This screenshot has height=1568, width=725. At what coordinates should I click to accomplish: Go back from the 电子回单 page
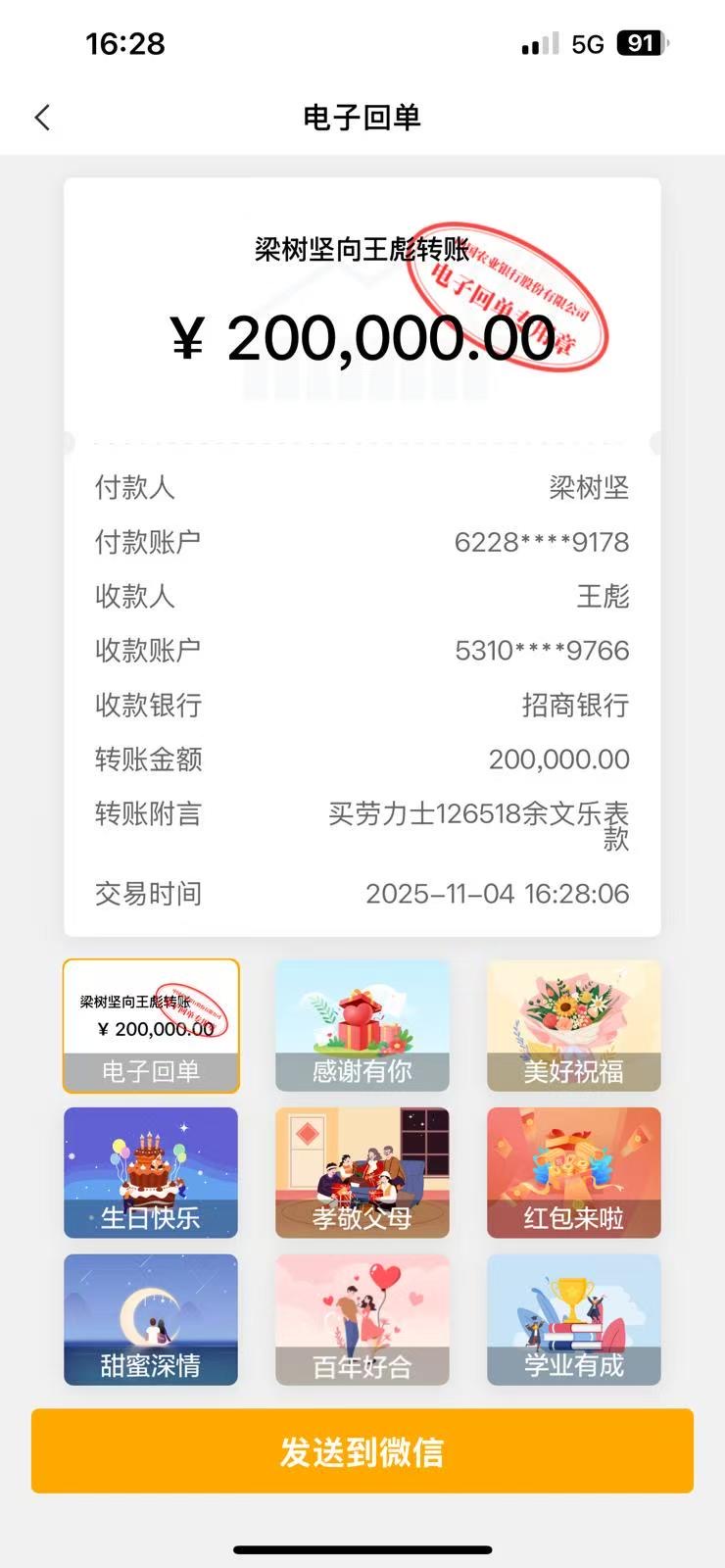(x=42, y=118)
